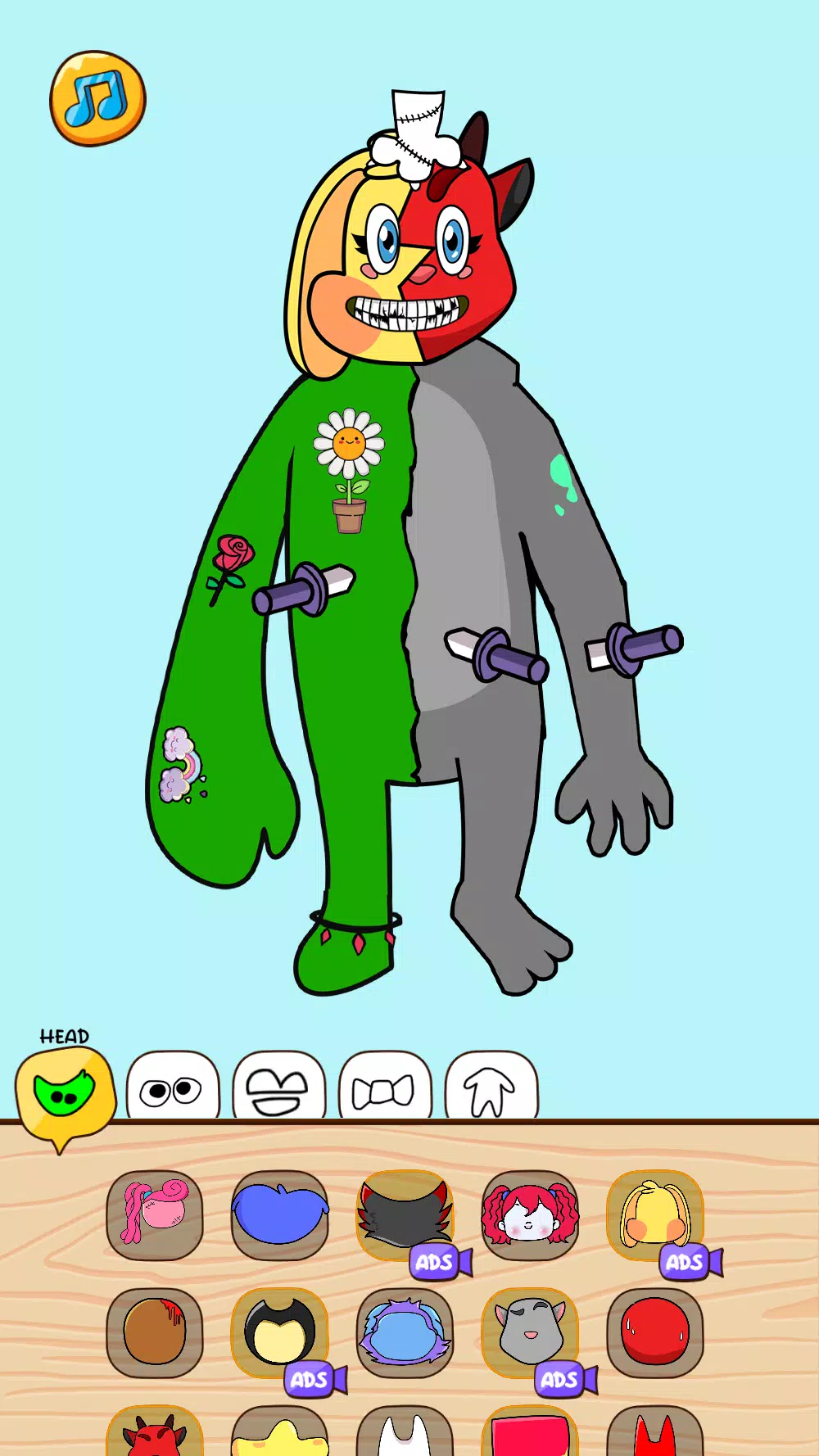Choose the red pigtails girl head

pos(530,1214)
